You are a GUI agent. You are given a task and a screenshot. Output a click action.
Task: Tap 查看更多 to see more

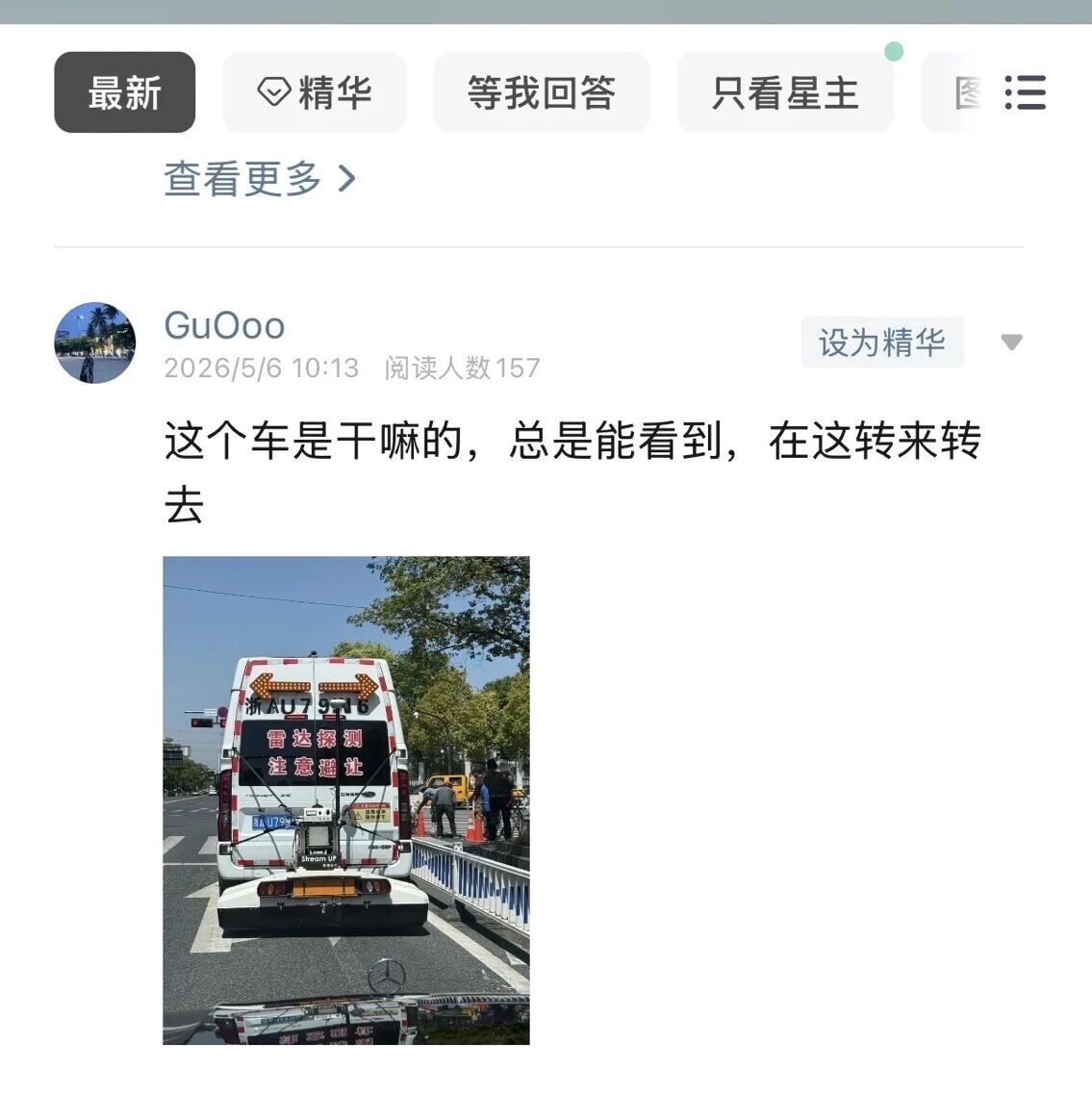point(260,178)
